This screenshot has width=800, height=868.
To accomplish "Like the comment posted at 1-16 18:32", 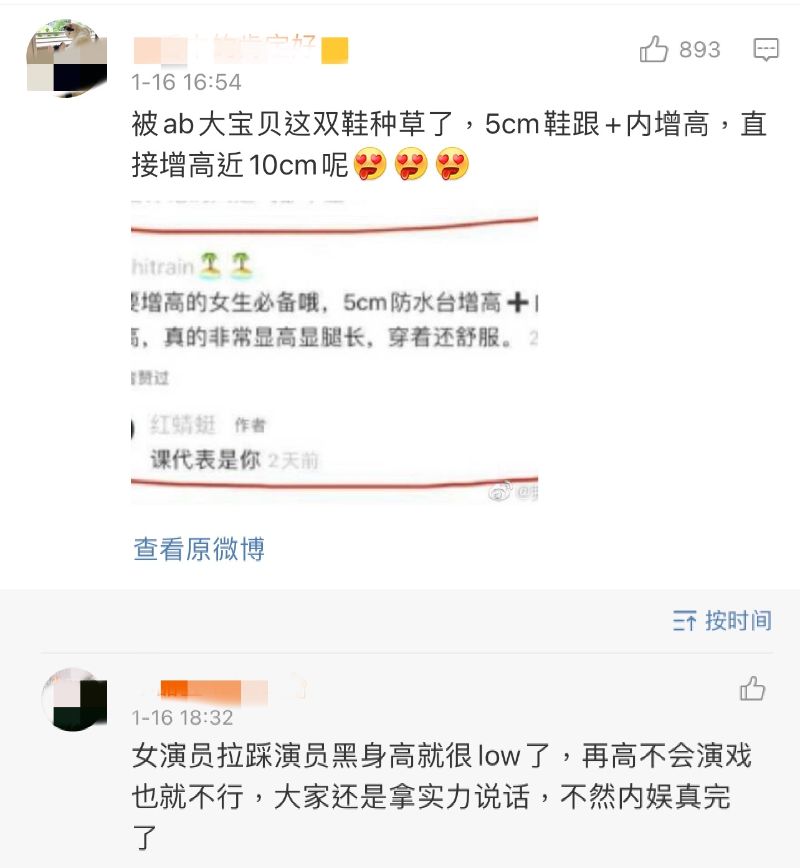I will [752, 688].
